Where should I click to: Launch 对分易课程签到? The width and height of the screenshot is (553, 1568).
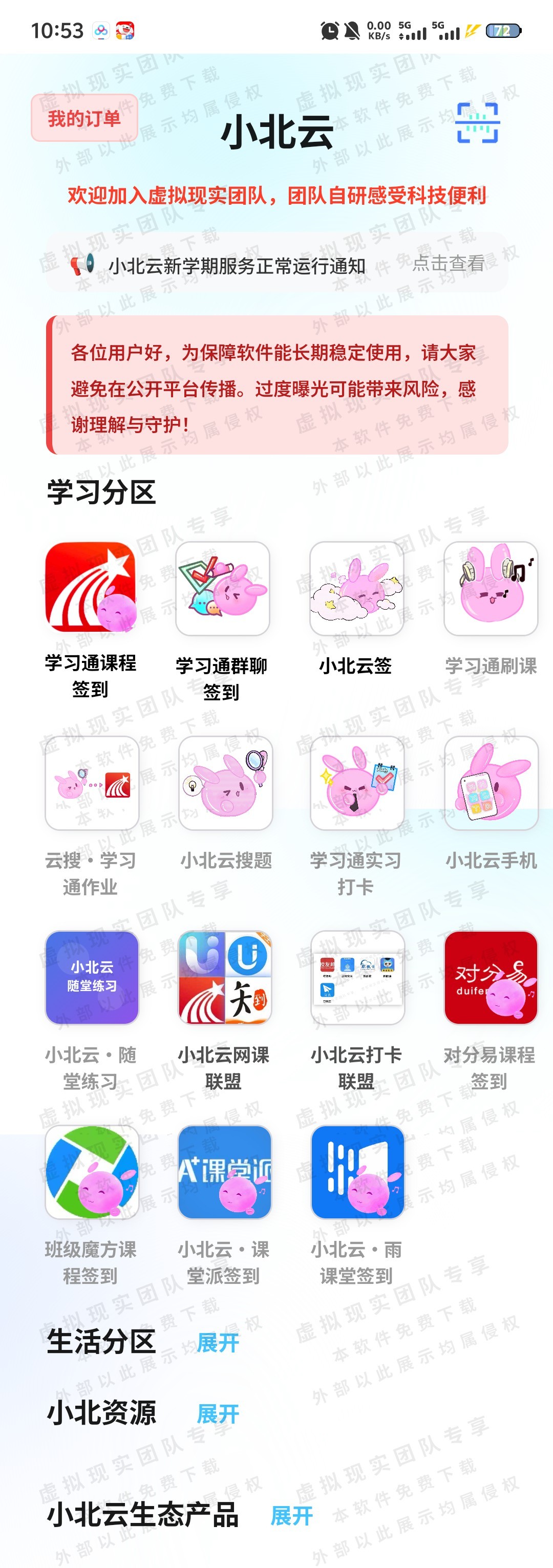point(491,977)
